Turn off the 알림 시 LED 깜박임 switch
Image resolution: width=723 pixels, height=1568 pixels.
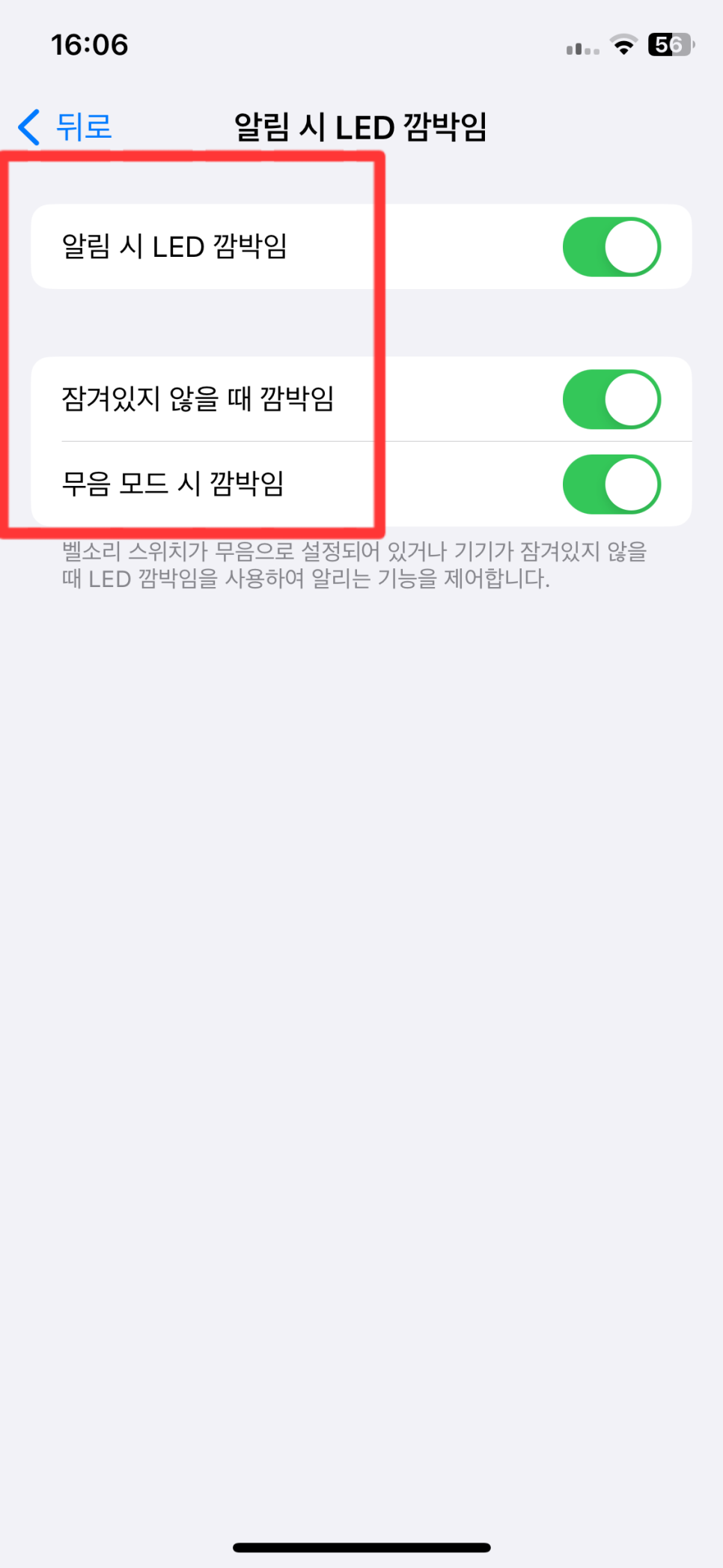coord(611,247)
